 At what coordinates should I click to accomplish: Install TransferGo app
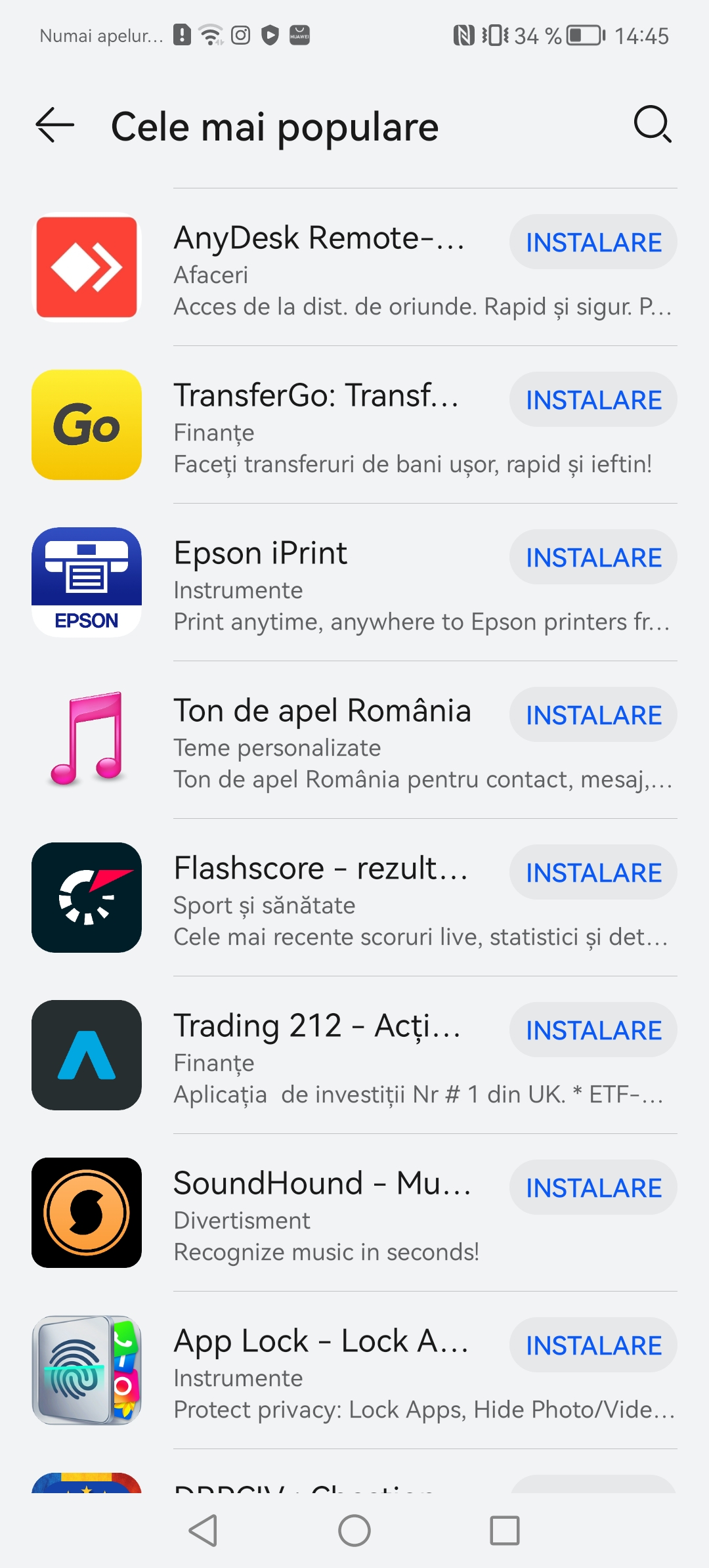click(593, 400)
